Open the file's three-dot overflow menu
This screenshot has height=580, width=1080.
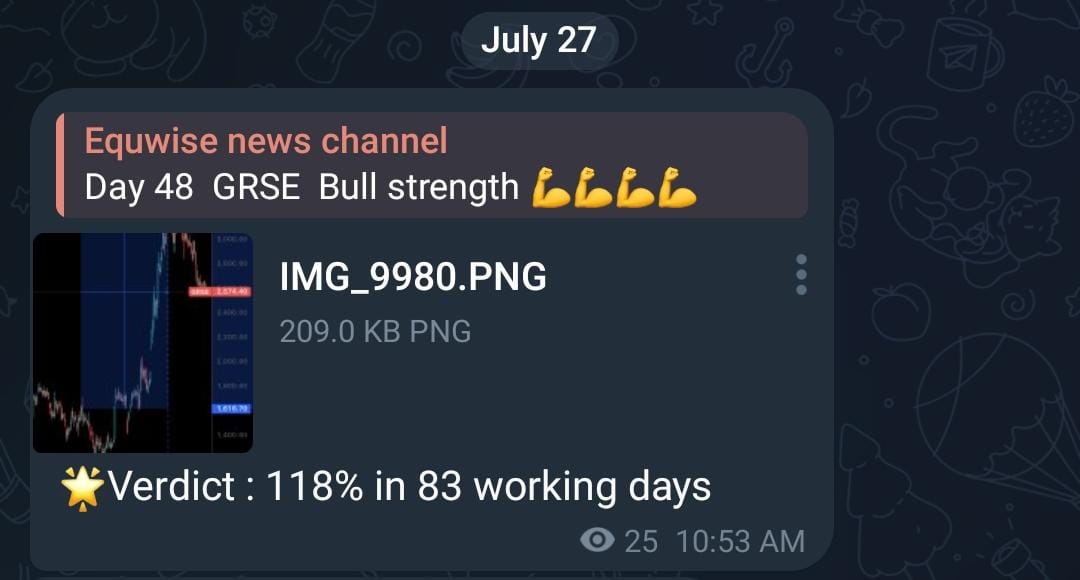tap(800, 275)
